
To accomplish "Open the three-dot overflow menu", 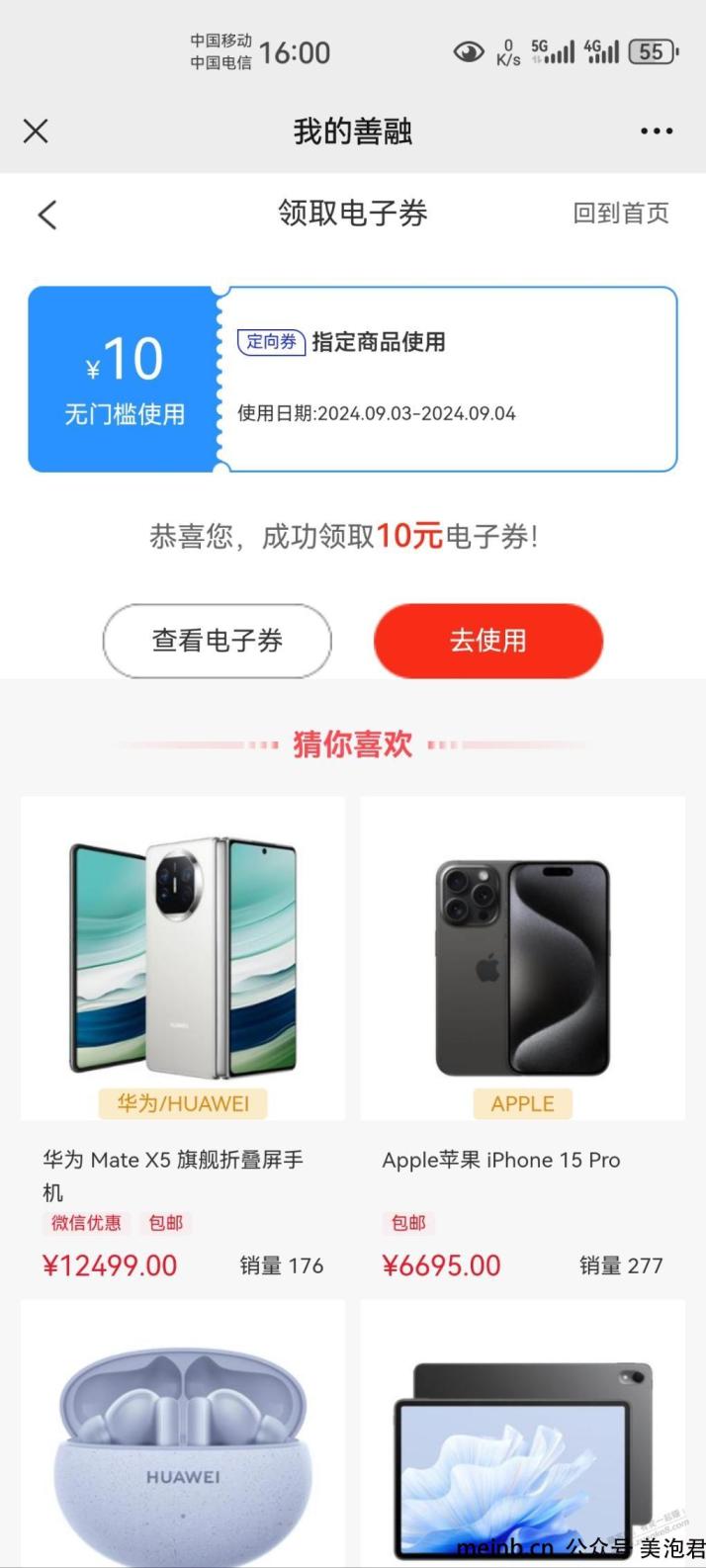I will coord(657,131).
